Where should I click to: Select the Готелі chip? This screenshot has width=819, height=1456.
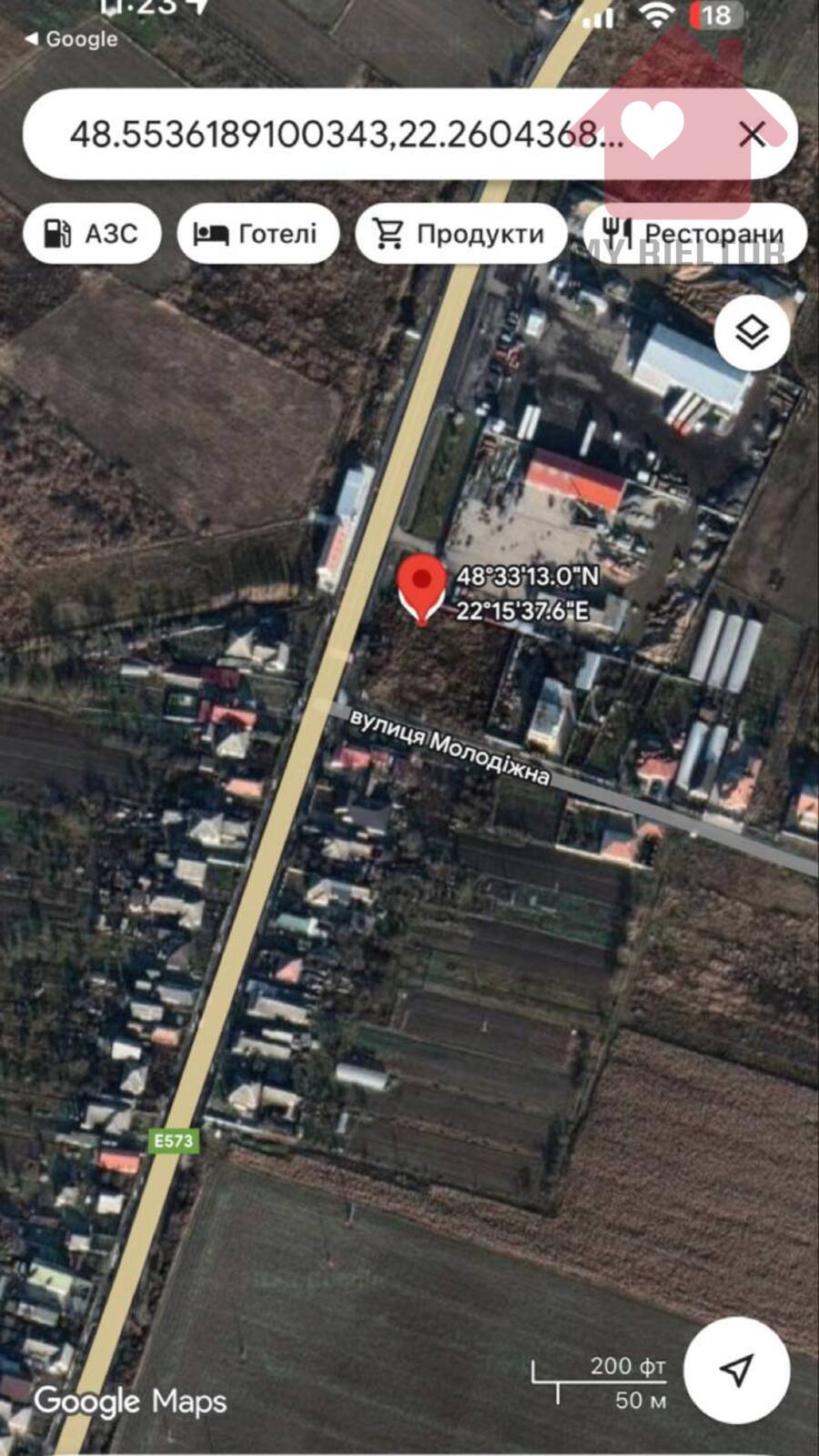[x=258, y=234]
